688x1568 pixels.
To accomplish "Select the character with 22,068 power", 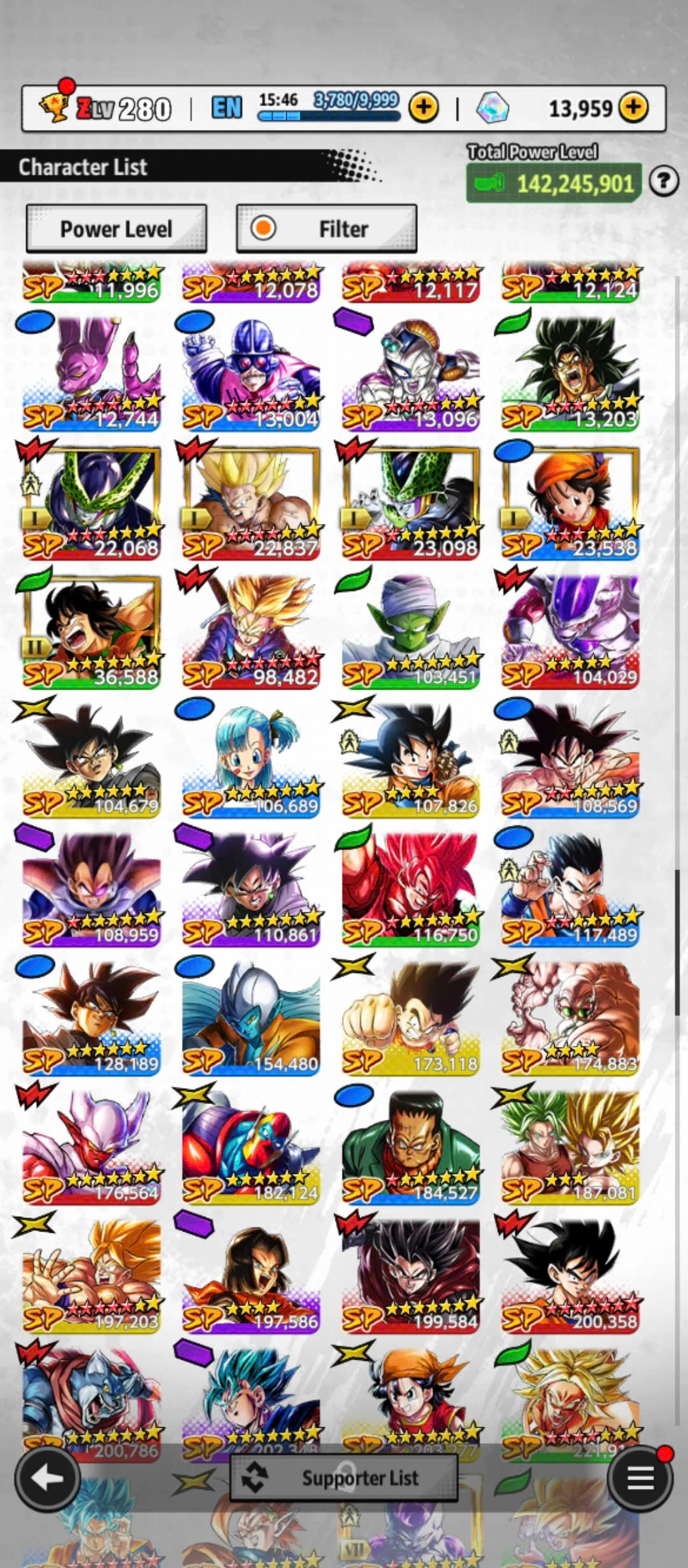I will pos(91,502).
